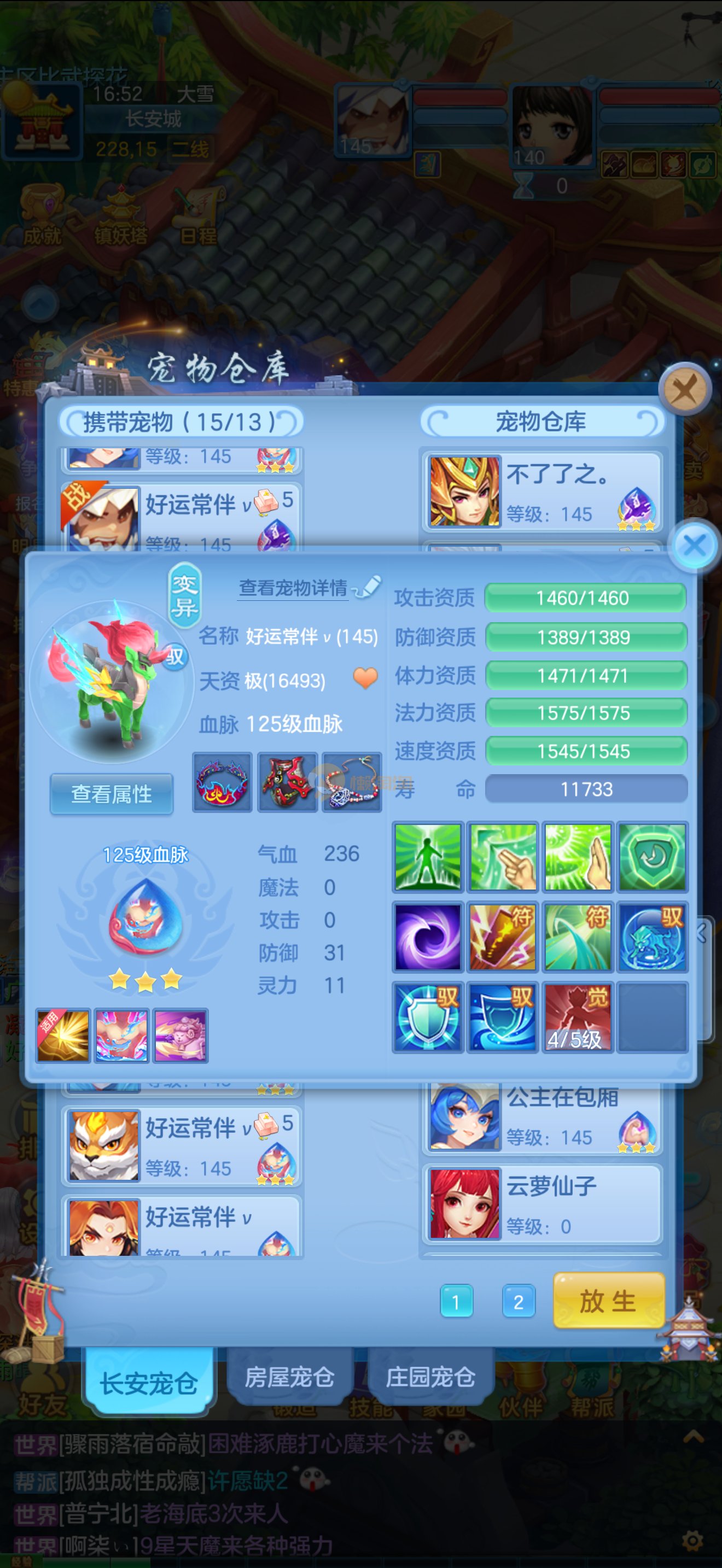Switch to the 庄园宠仓 tab

pos(430,1377)
